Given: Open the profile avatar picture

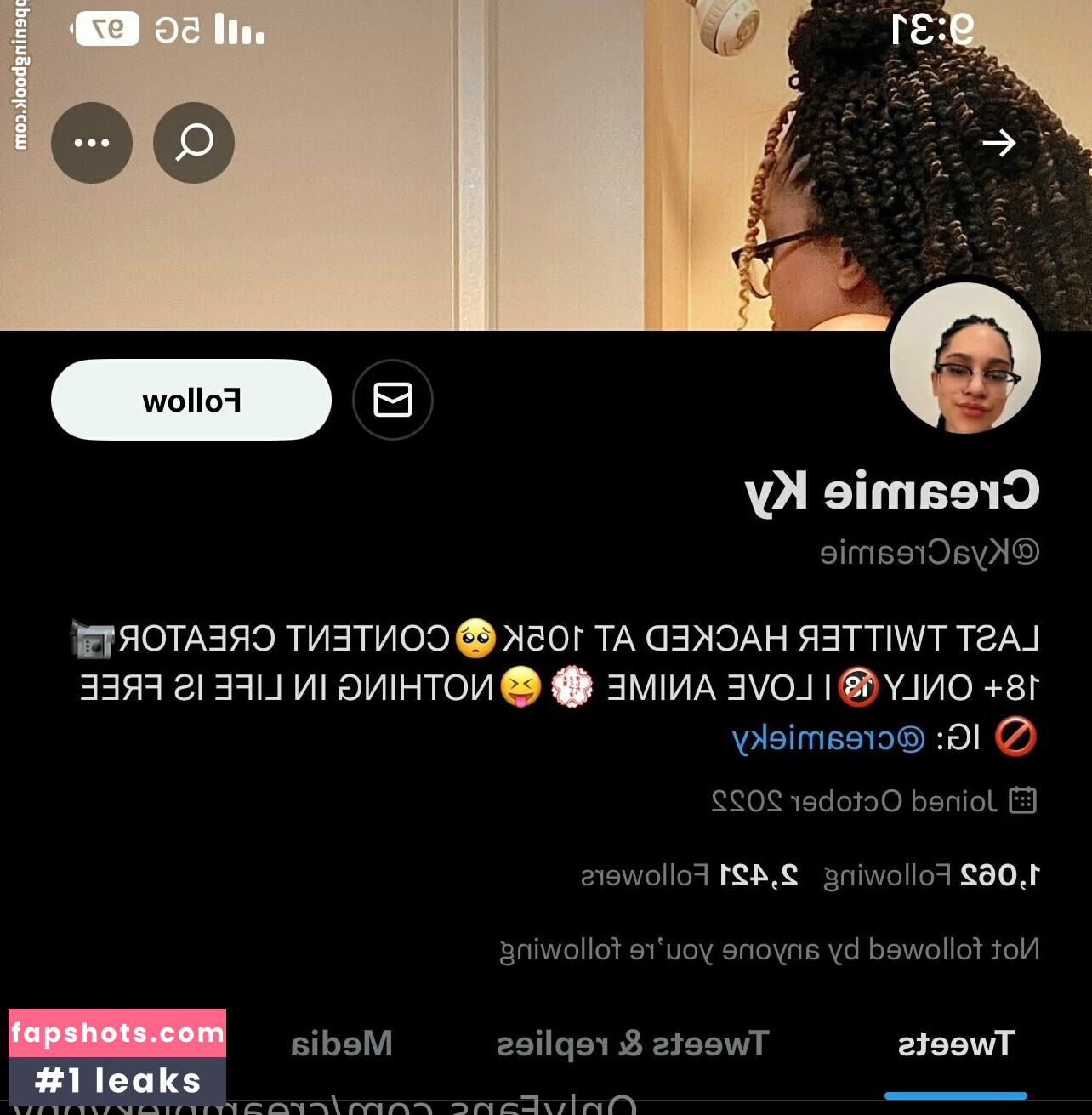Looking at the screenshot, I should (964, 358).
